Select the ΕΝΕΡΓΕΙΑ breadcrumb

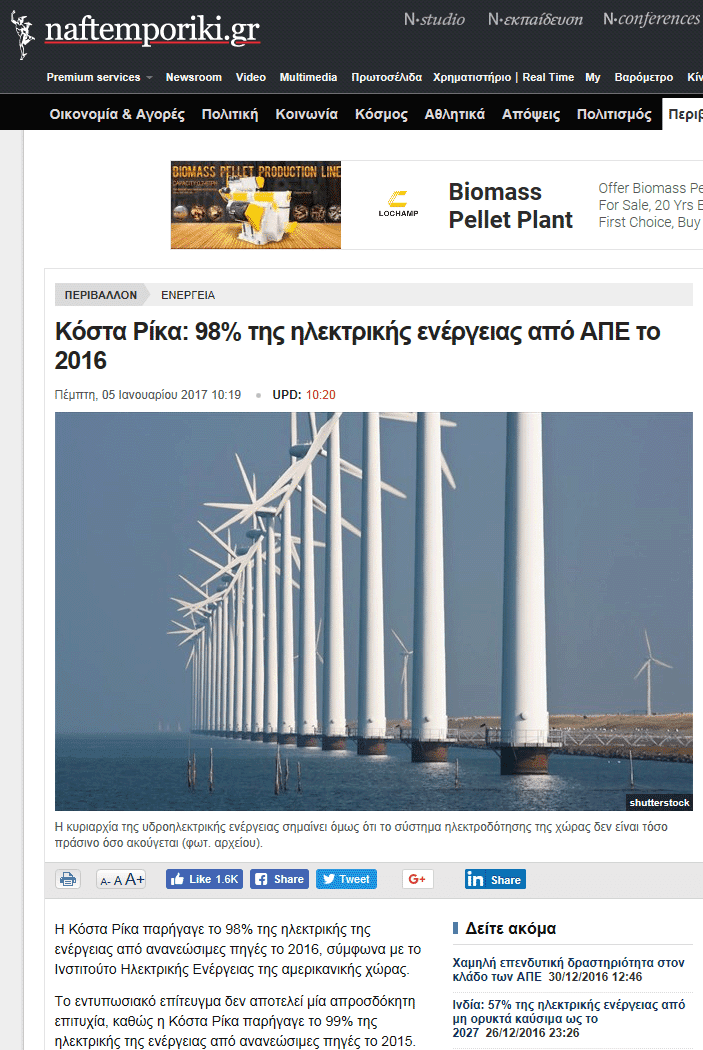(188, 295)
